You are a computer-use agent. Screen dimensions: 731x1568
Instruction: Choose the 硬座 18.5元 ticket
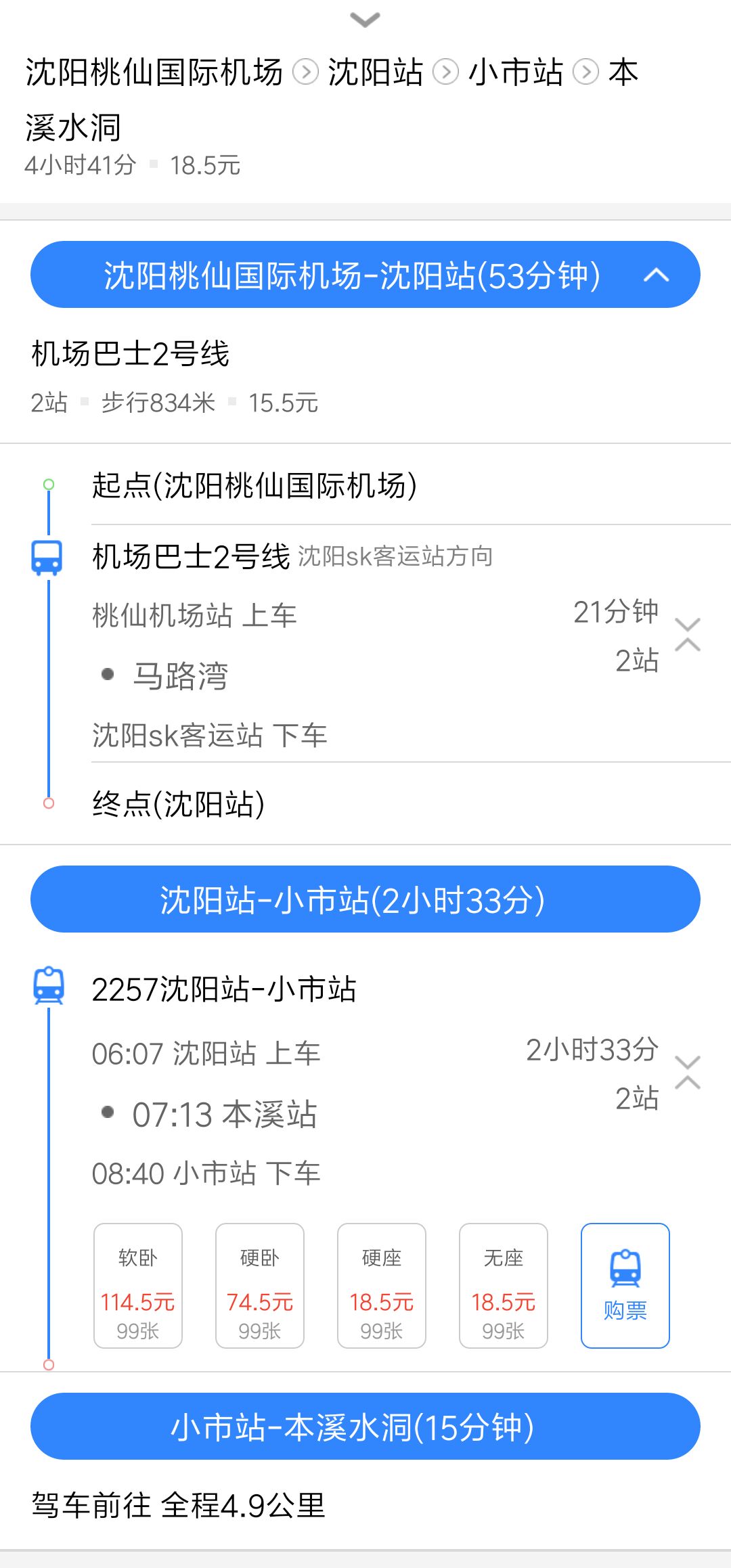click(x=382, y=1286)
